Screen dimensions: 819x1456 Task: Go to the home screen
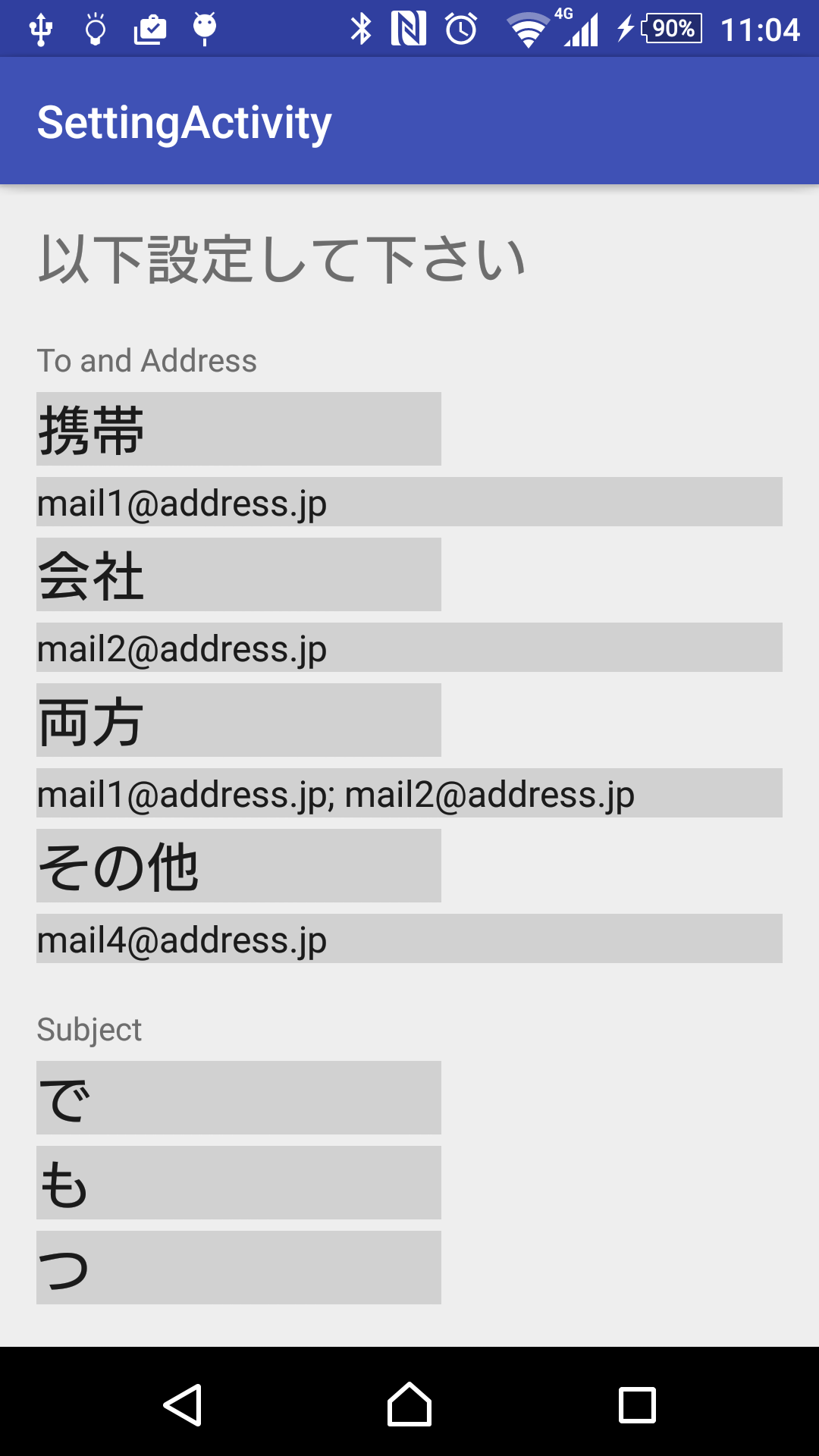coord(409,1404)
